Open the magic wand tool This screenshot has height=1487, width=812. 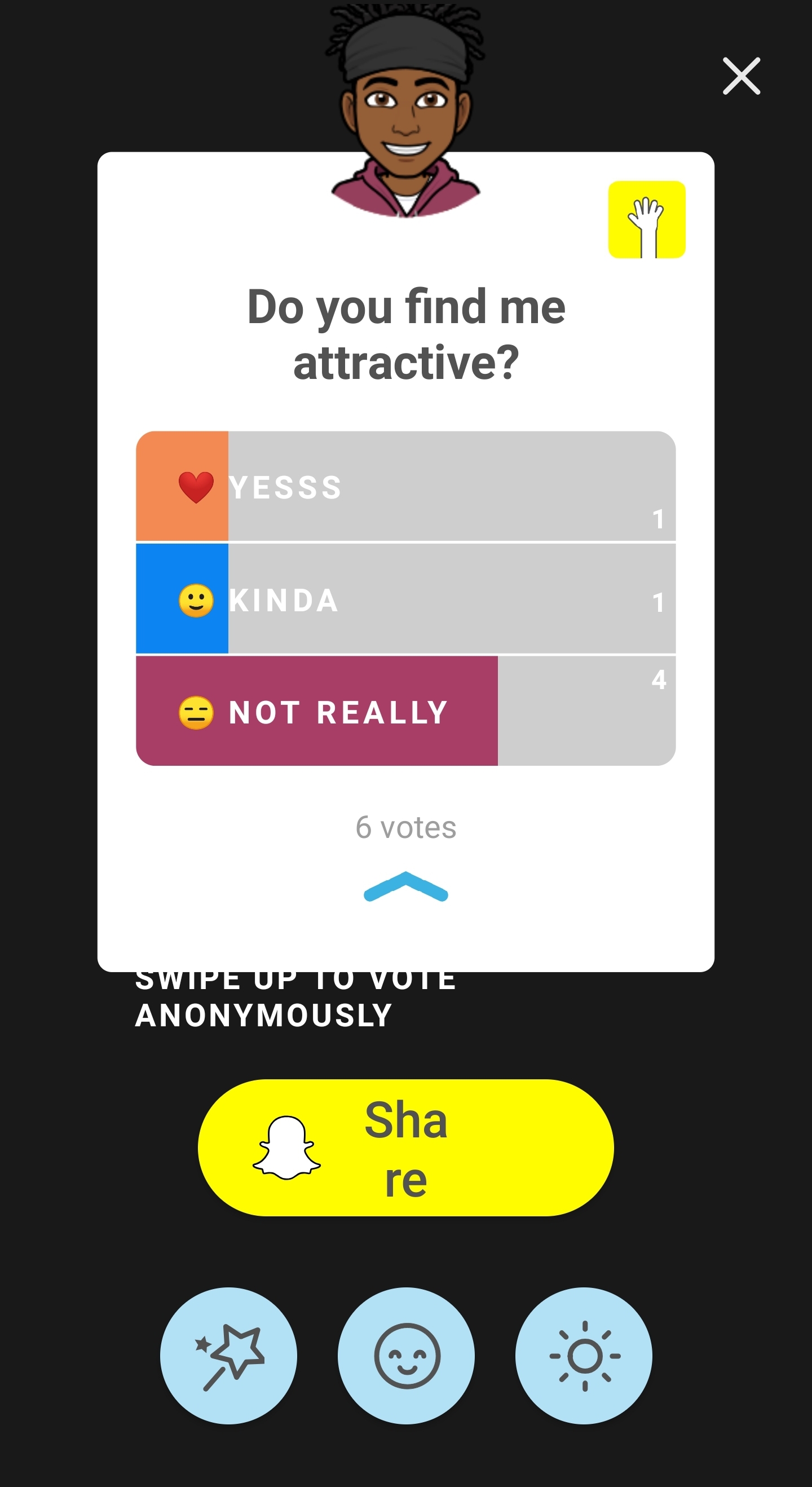click(228, 1356)
